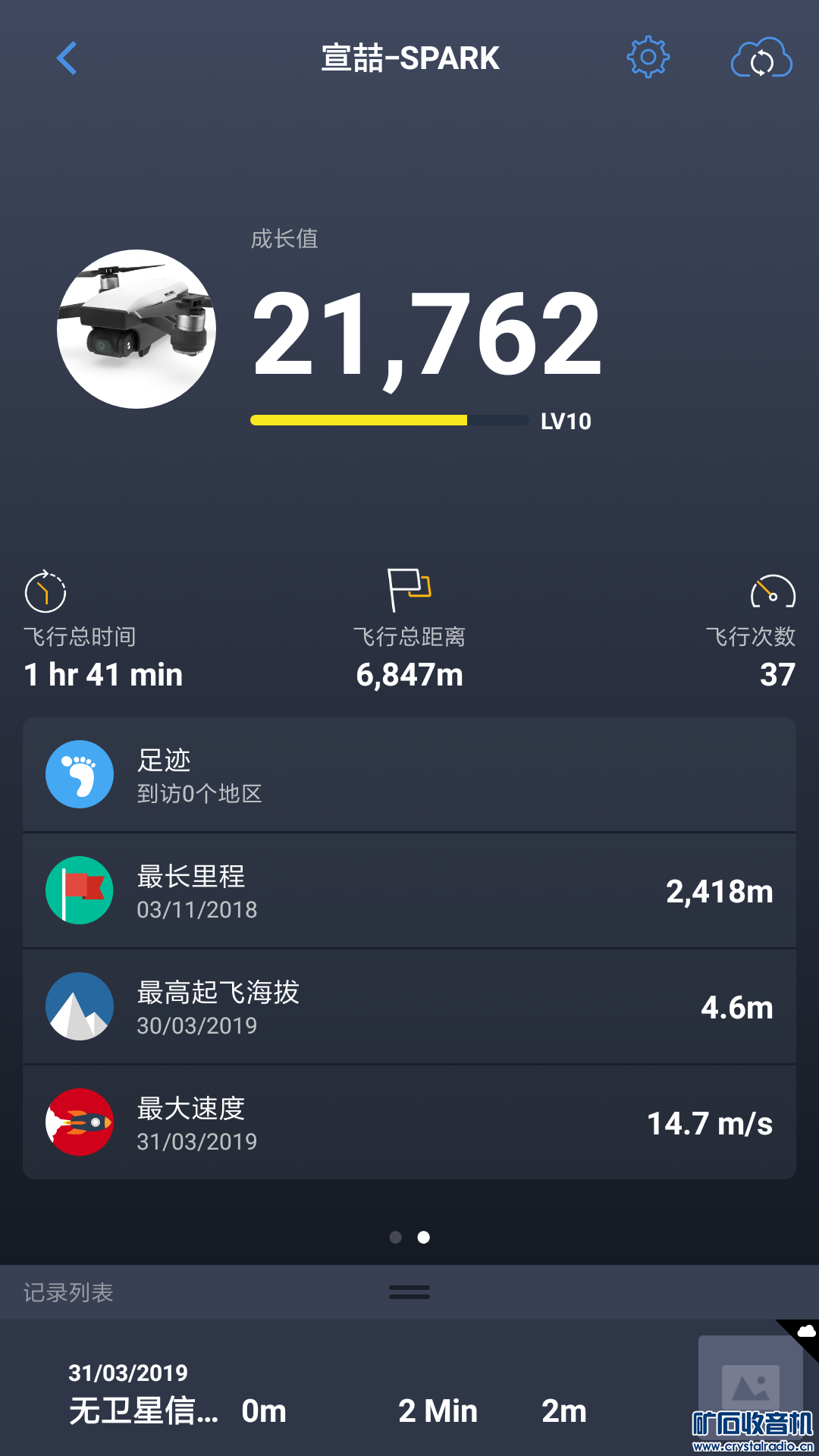The width and height of the screenshot is (819, 1456).
Task: Open the settings gear icon
Action: pos(648,57)
